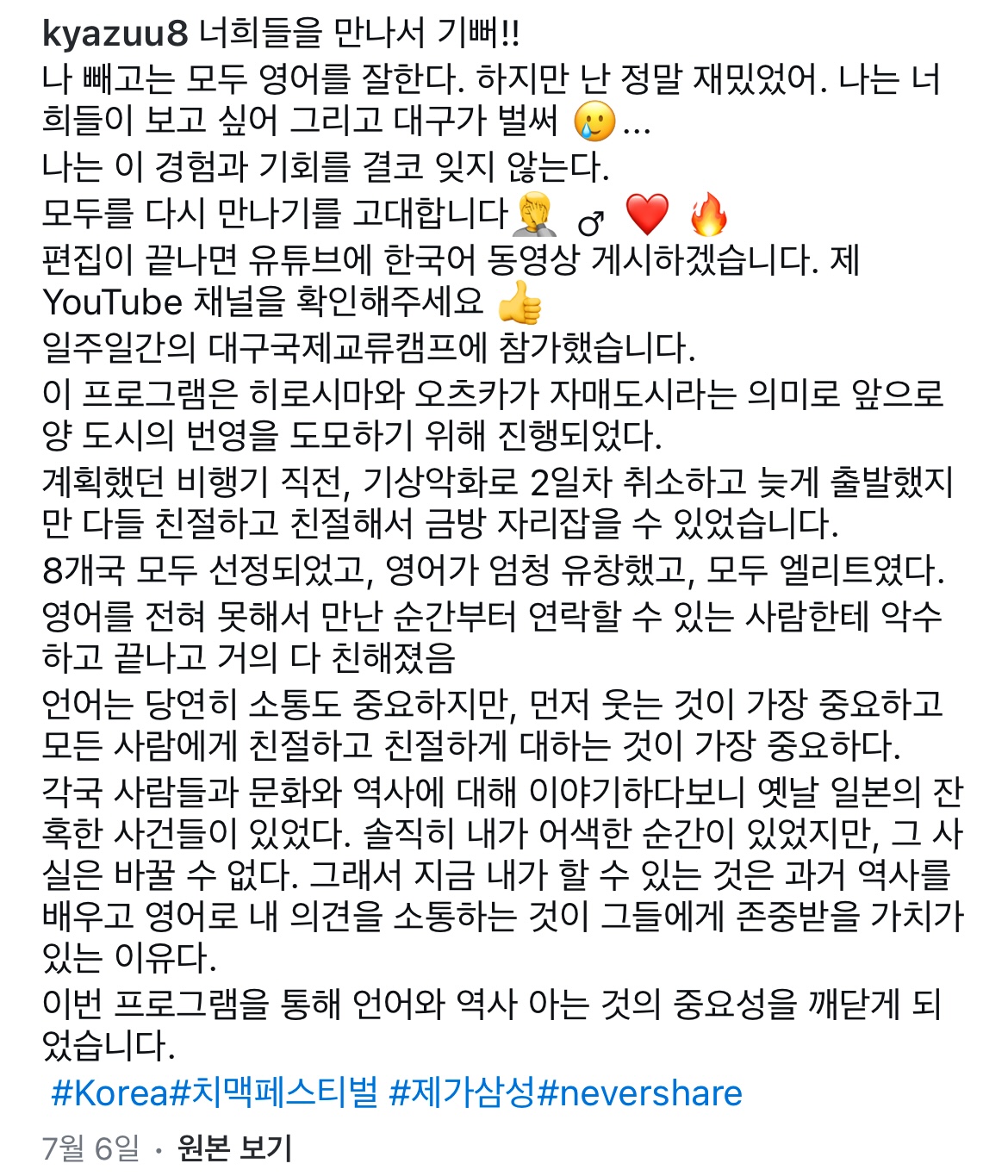Tap the #nevershare hashtag
1008x1176 pixels.
(639, 1093)
